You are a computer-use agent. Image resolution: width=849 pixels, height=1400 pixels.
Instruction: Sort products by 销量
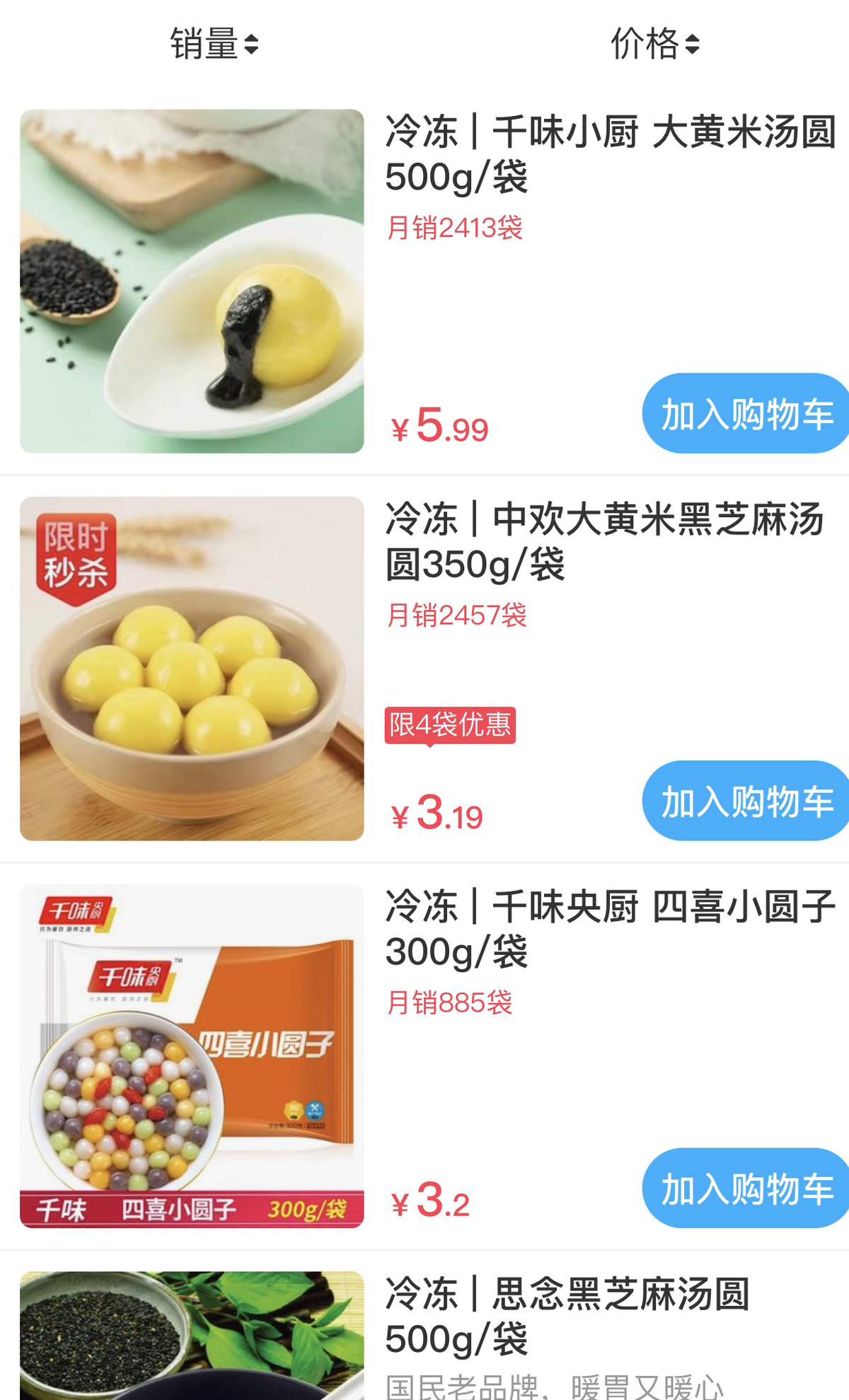click(x=214, y=44)
